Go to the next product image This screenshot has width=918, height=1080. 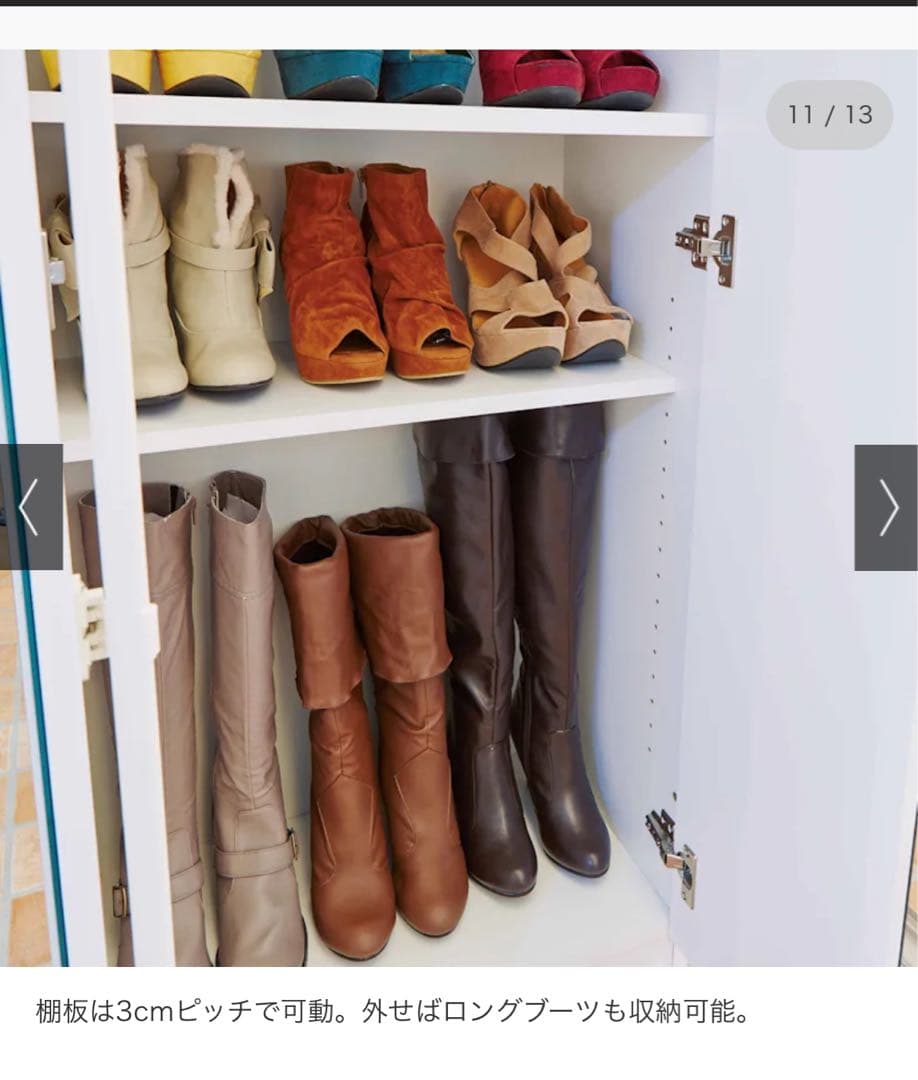(x=886, y=508)
